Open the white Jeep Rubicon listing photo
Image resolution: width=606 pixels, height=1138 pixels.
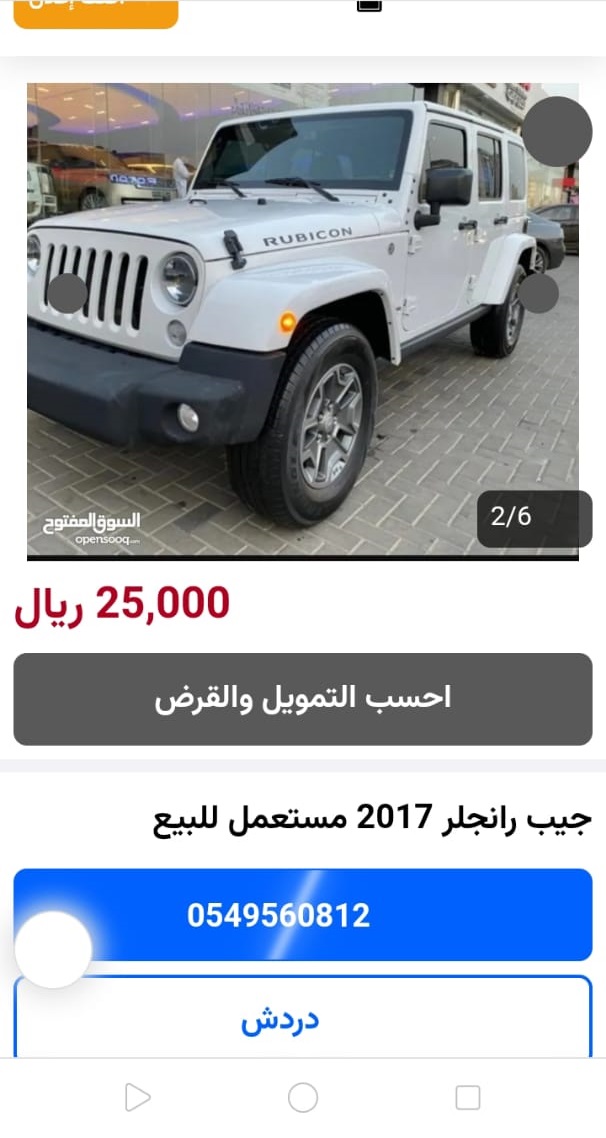(x=303, y=321)
